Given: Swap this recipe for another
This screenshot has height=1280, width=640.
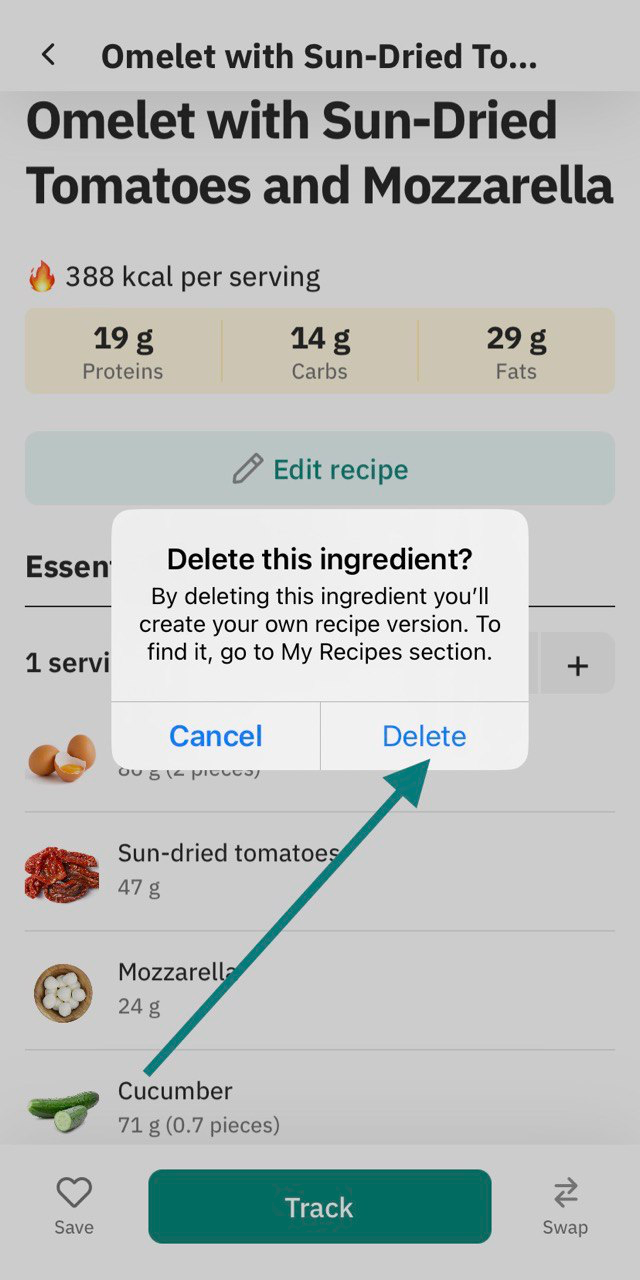Looking at the screenshot, I should (x=565, y=1206).
